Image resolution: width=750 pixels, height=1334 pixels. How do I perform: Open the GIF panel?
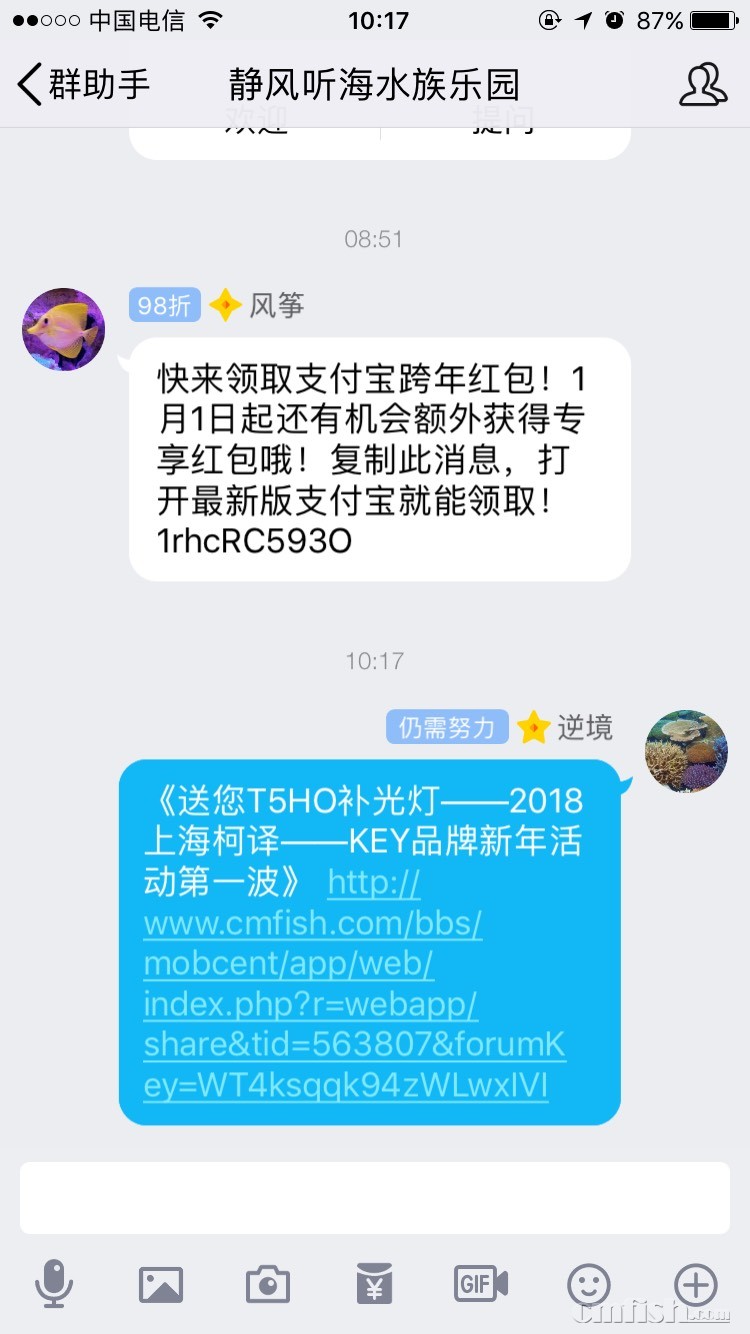[x=481, y=1285]
